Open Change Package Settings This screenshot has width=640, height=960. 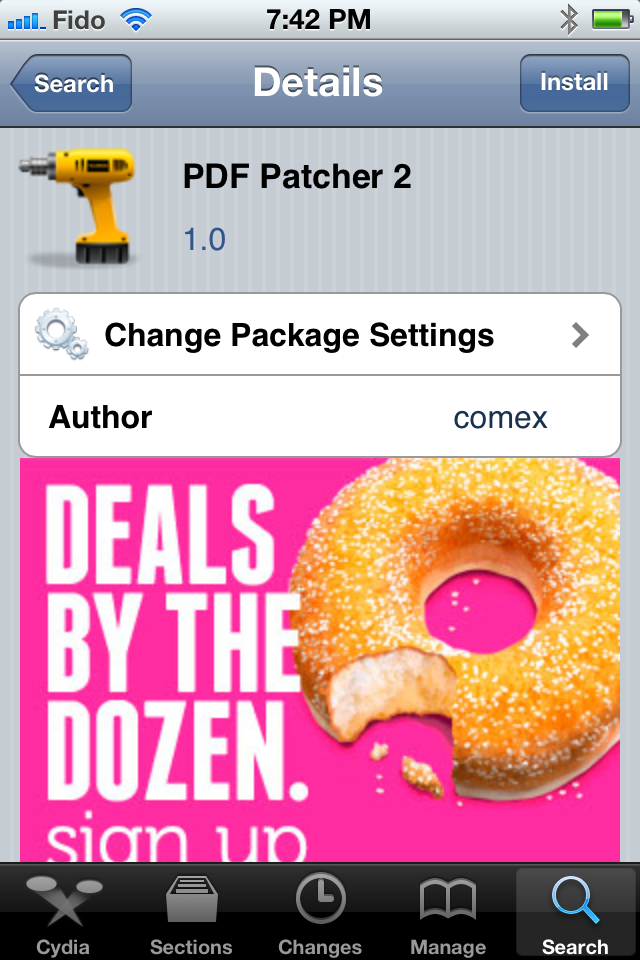coord(320,335)
